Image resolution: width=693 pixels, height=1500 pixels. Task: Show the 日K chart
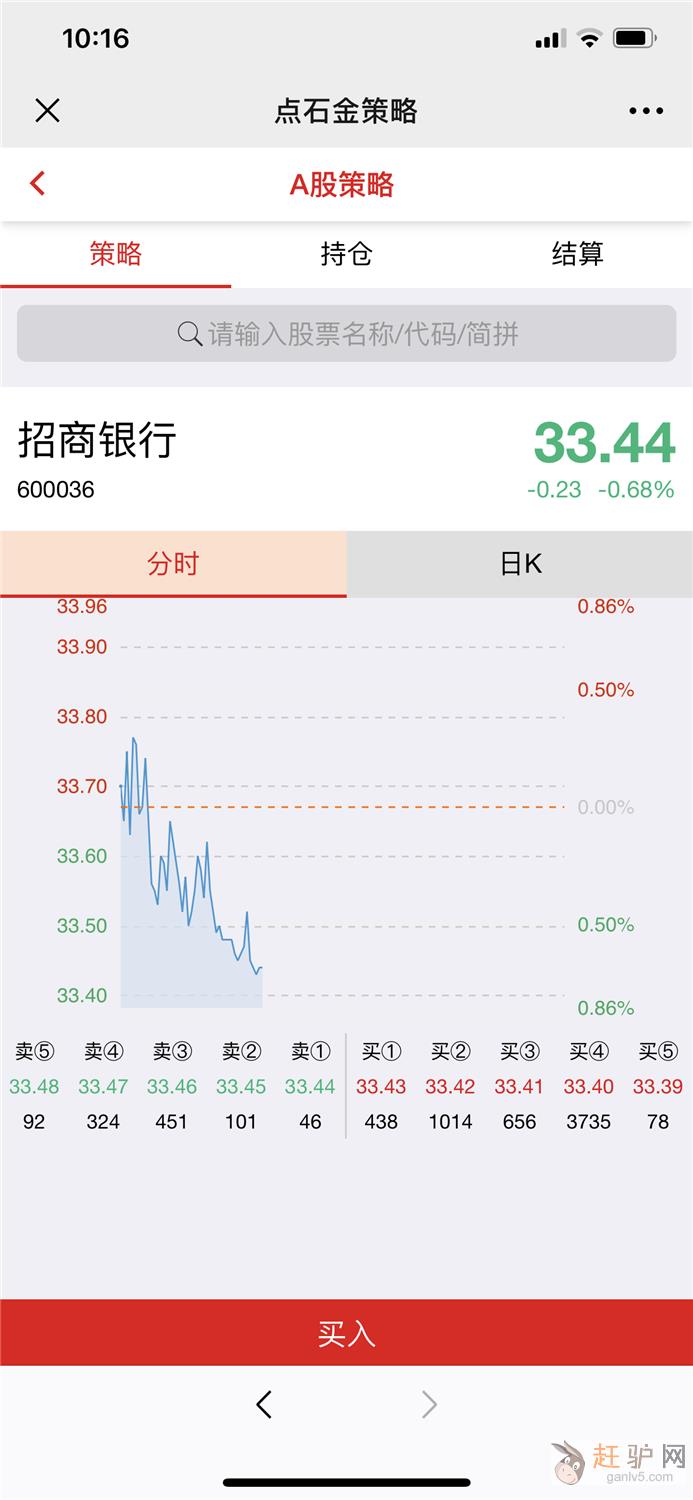(520, 564)
